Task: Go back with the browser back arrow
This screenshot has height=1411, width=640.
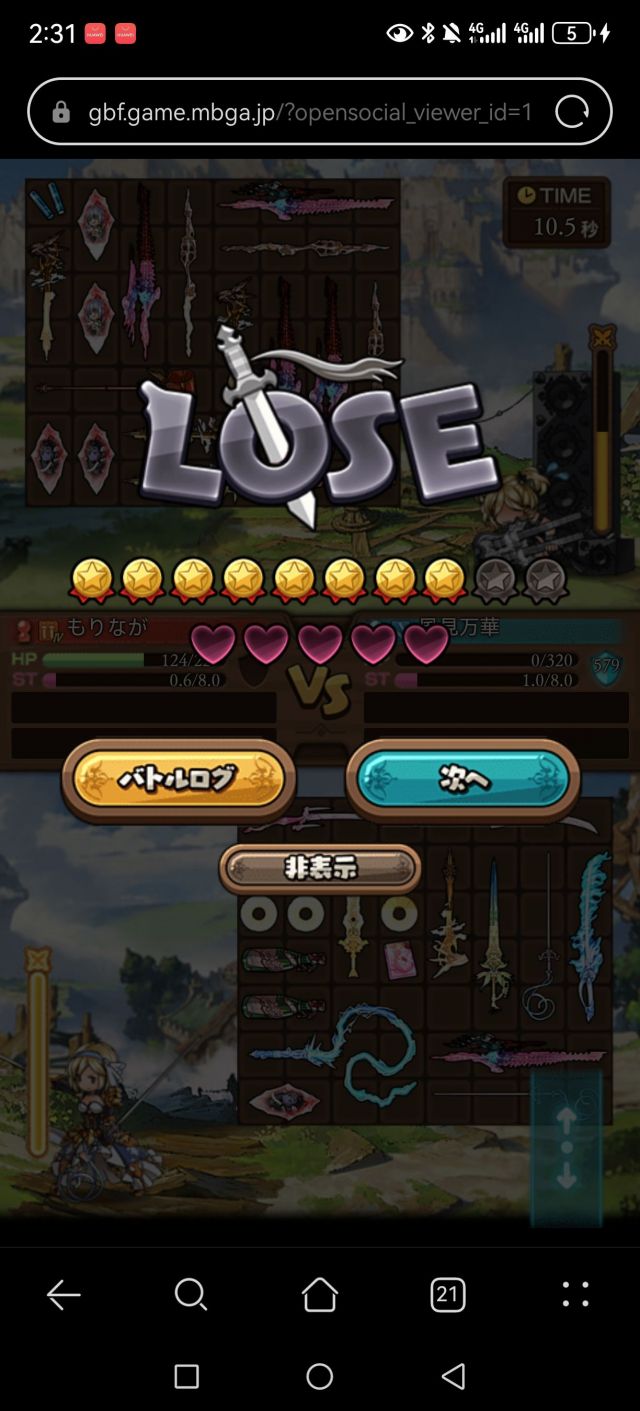Action: (63, 1296)
